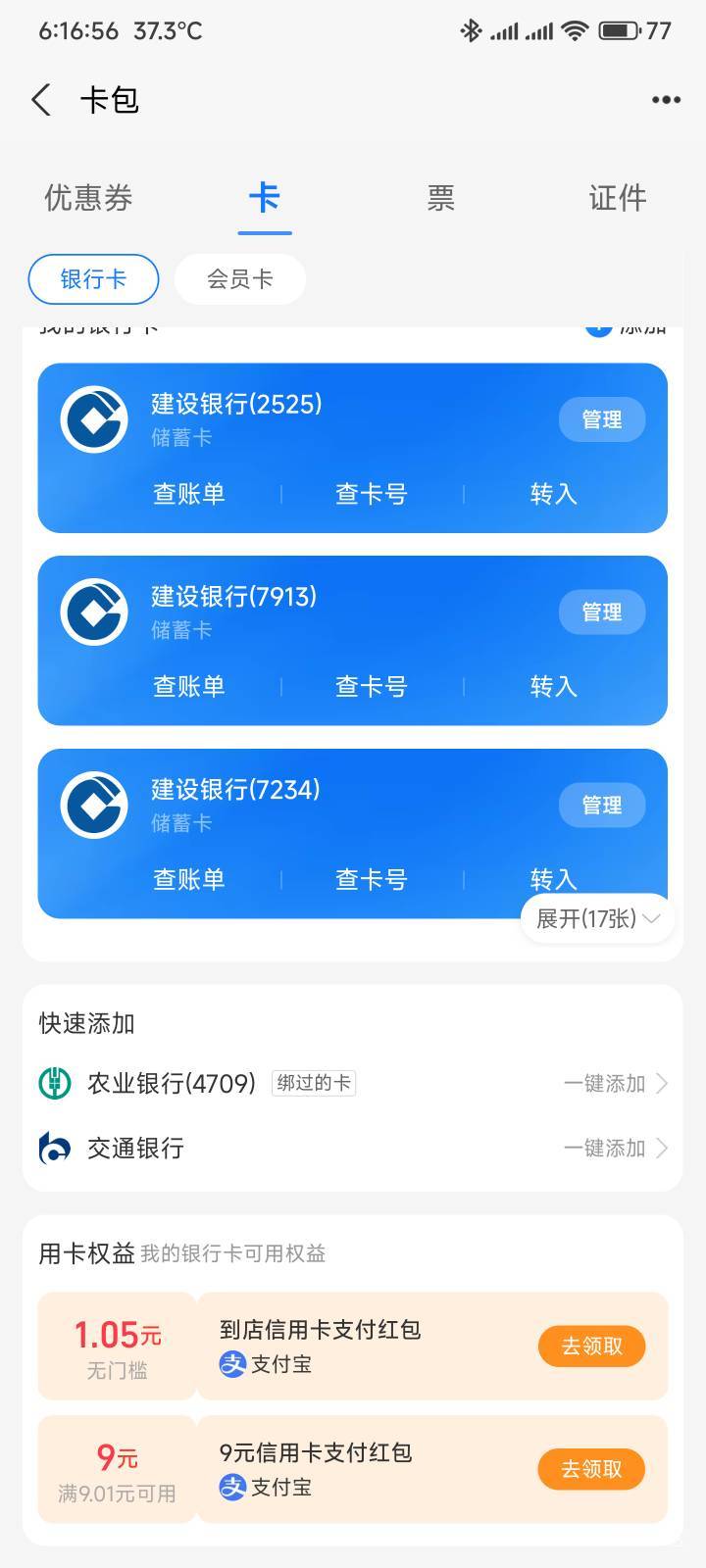The width and height of the screenshot is (706, 1568).
Task: Quick-add the 农业银行(4709) card
Action: 615,1083
